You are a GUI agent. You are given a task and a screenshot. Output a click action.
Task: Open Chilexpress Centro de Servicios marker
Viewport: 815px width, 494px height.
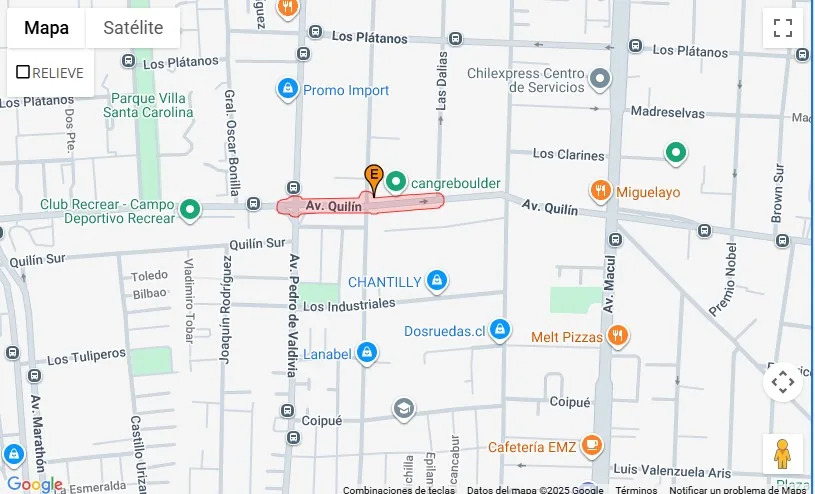tap(600, 78)
